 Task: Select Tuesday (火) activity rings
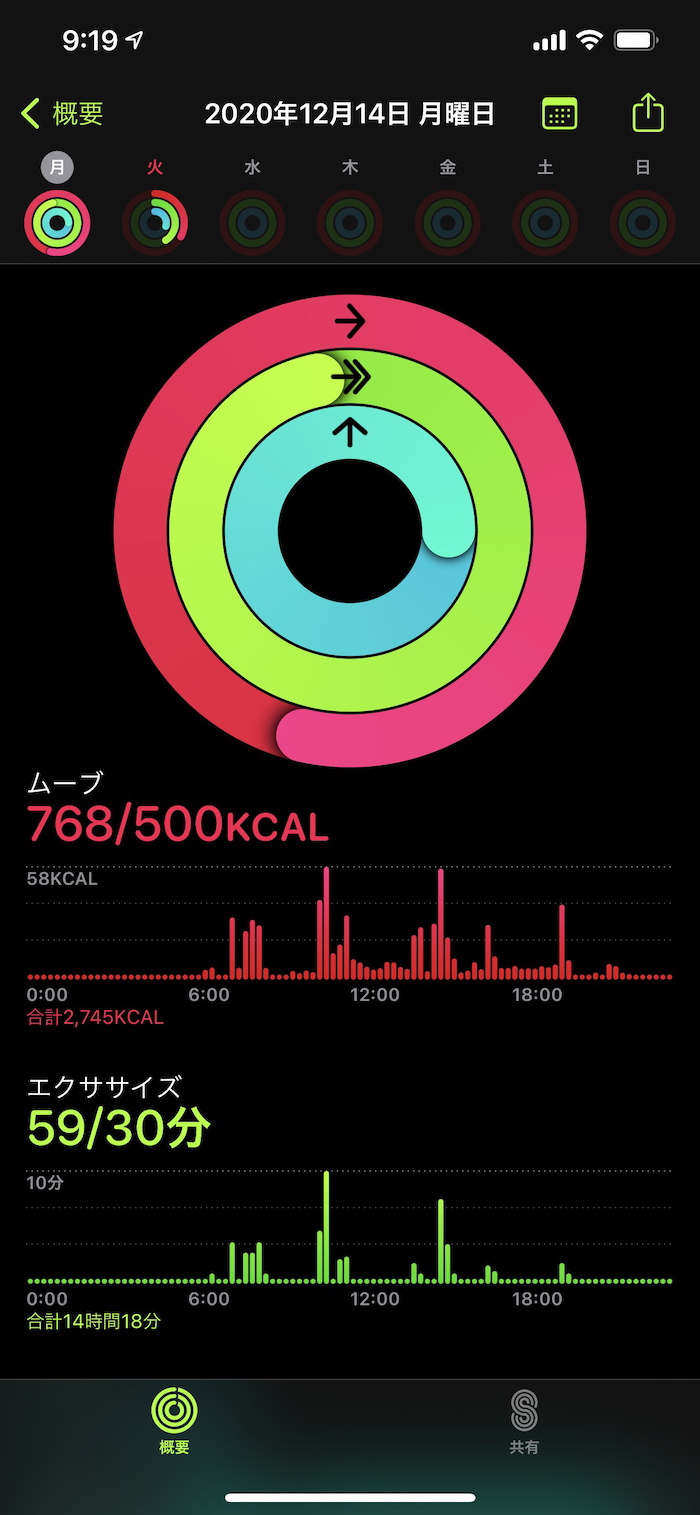[155, 205]
